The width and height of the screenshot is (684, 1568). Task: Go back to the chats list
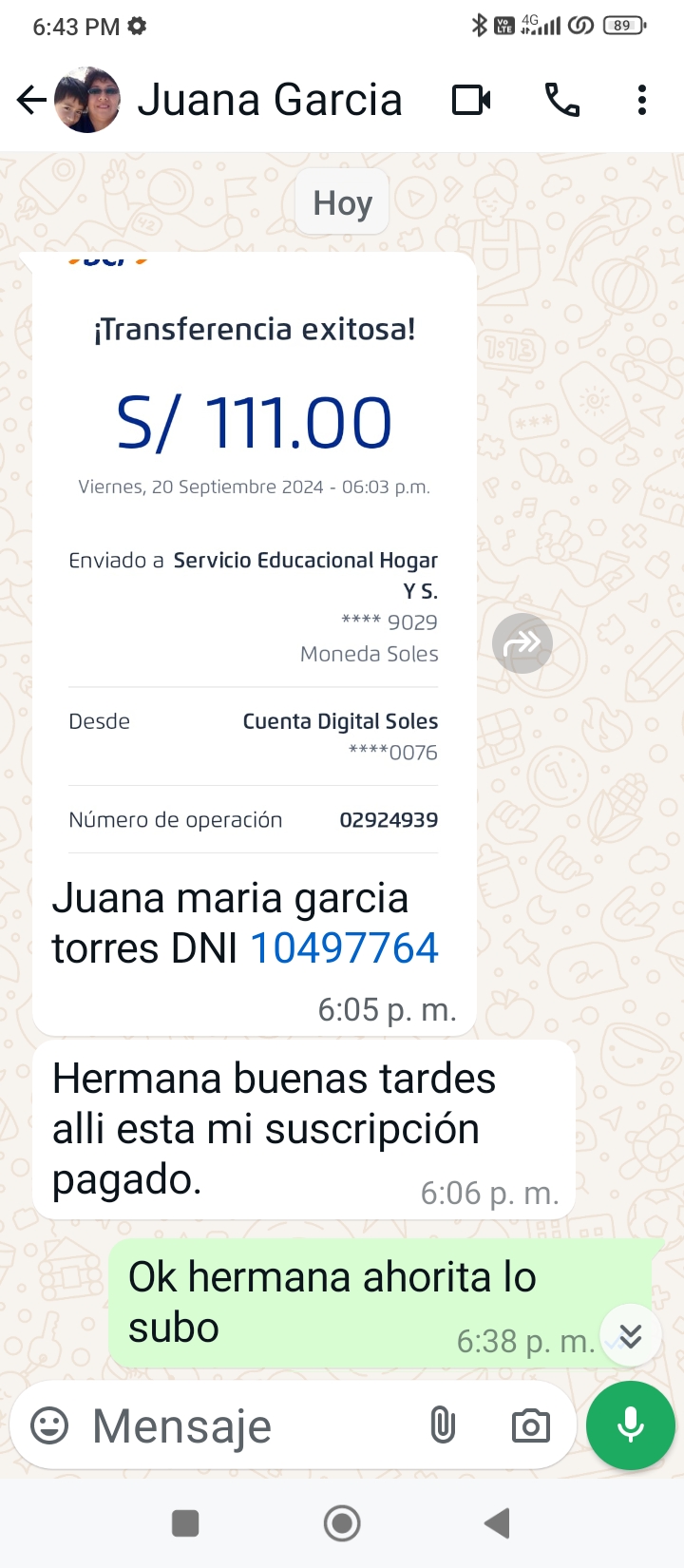click(x=30, y=100)
